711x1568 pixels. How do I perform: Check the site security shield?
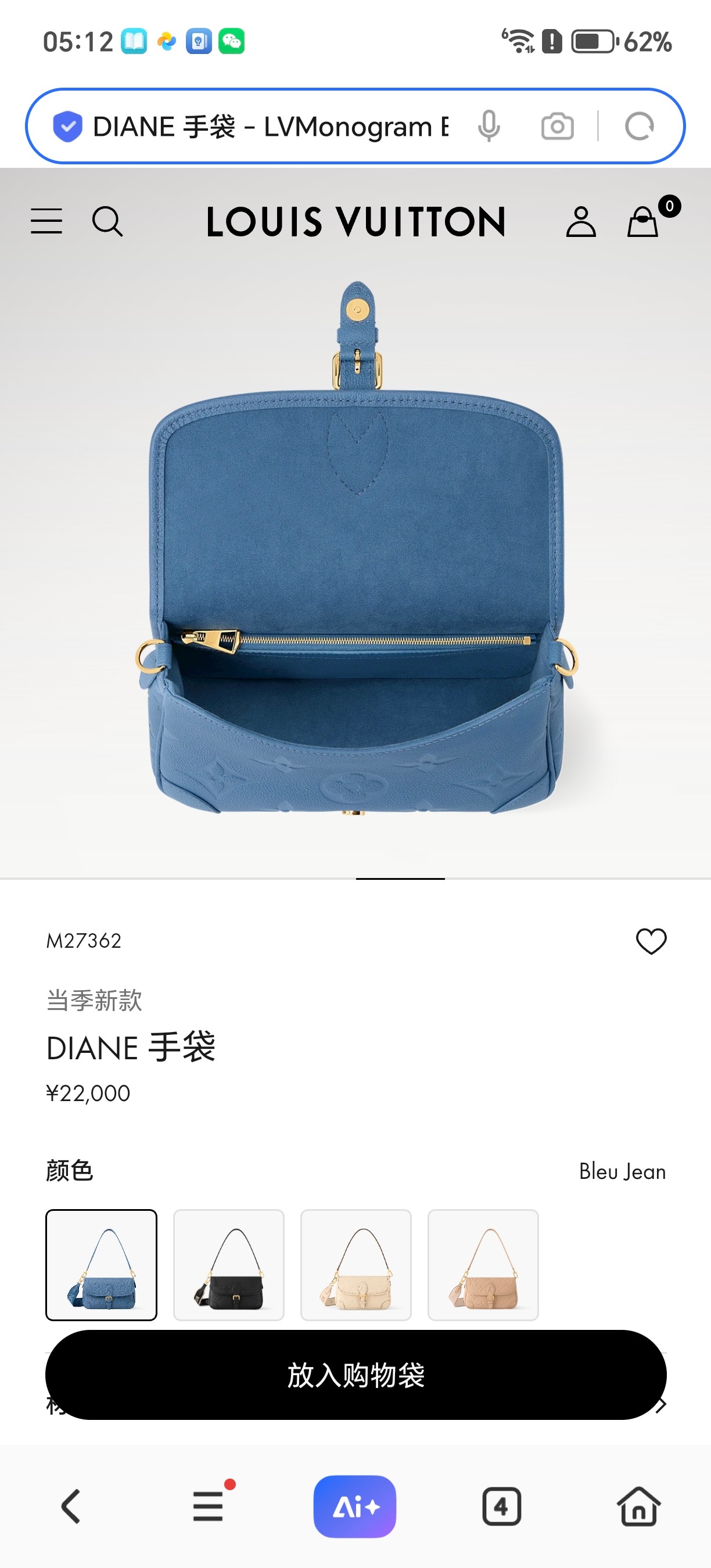pos(67,127)
